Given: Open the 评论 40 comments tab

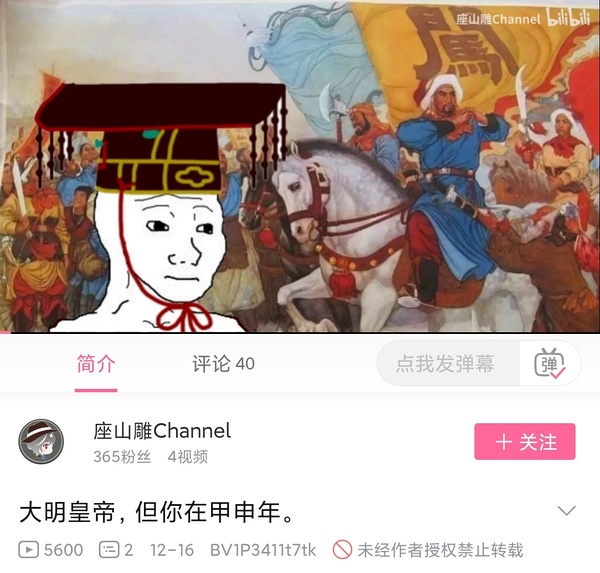Looking at the screenshot, I should pos(223,364).
